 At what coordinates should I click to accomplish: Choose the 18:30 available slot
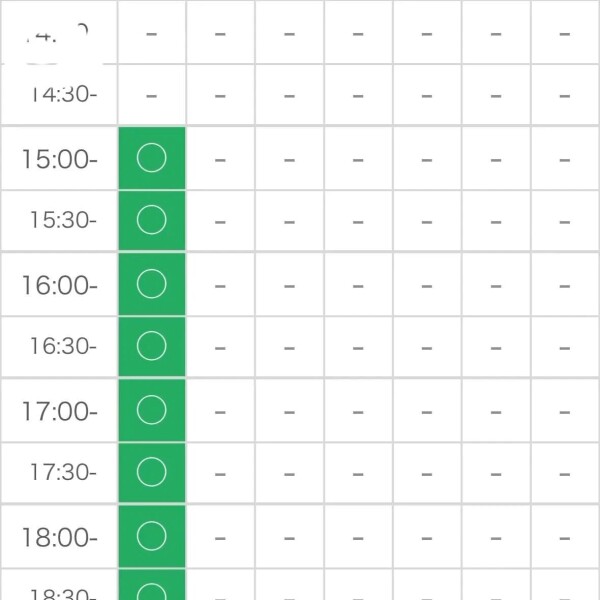coord(151,588)
